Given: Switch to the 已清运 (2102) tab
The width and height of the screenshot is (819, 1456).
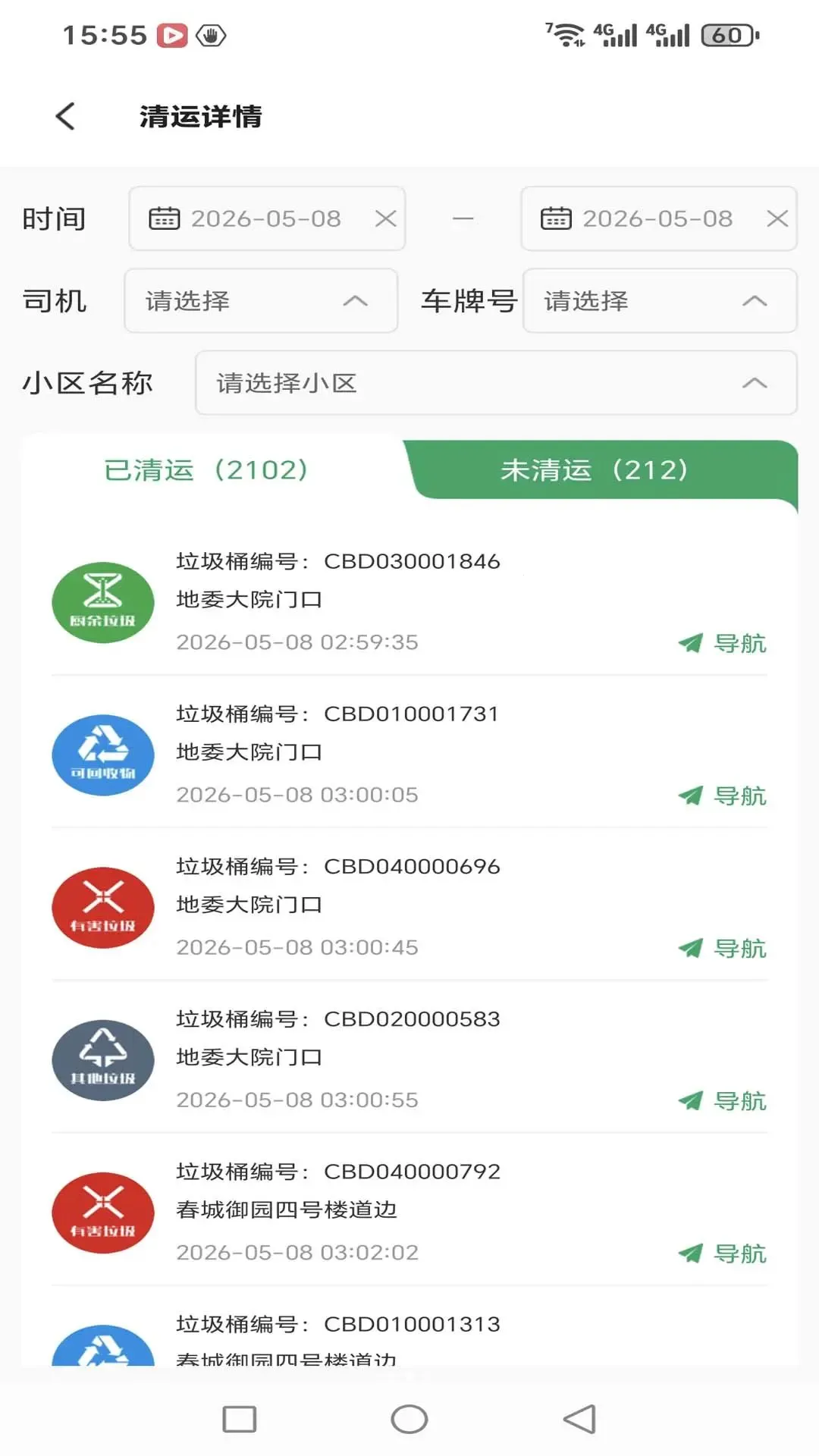Looking at the screenshot, I should (206, 470).
